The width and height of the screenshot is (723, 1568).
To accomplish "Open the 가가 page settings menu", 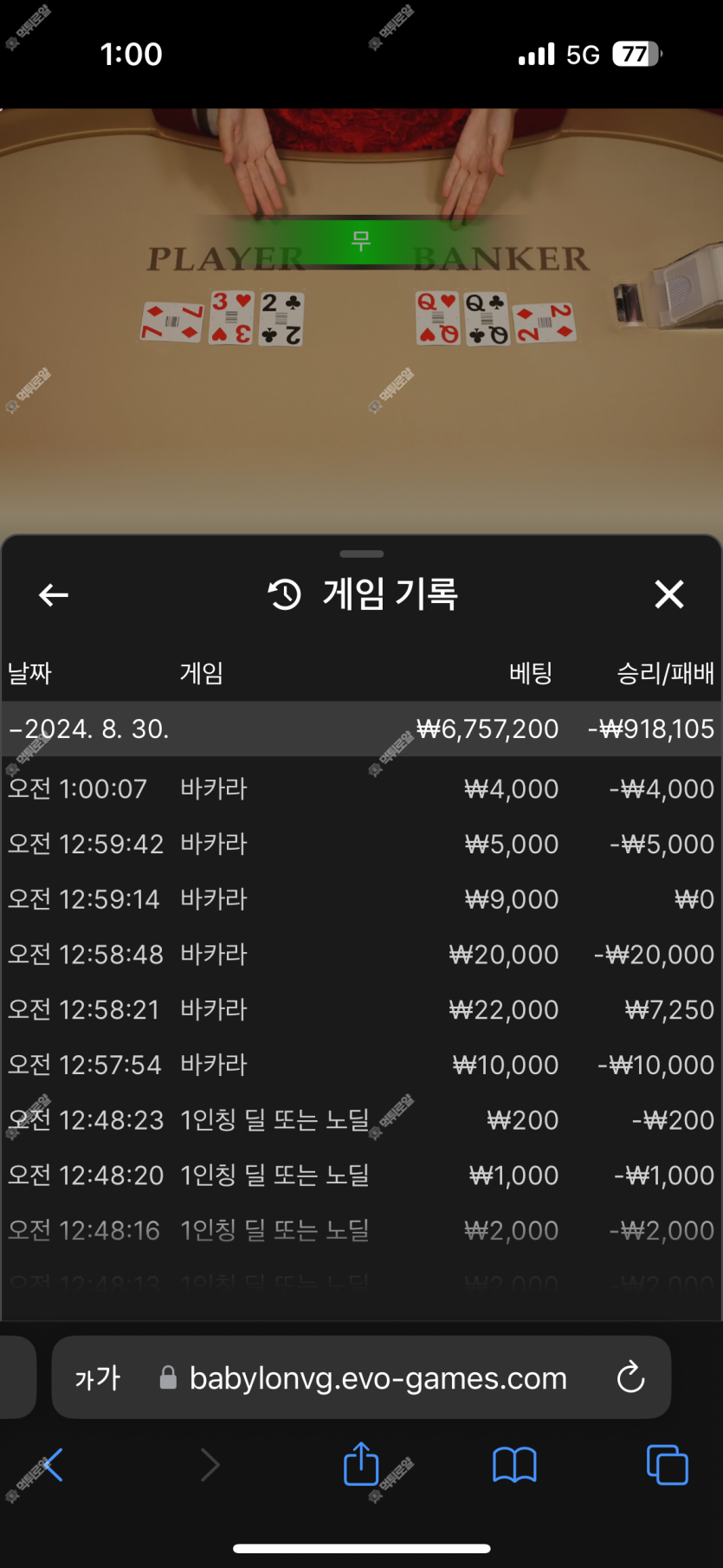I will (x=97, y=1377).
